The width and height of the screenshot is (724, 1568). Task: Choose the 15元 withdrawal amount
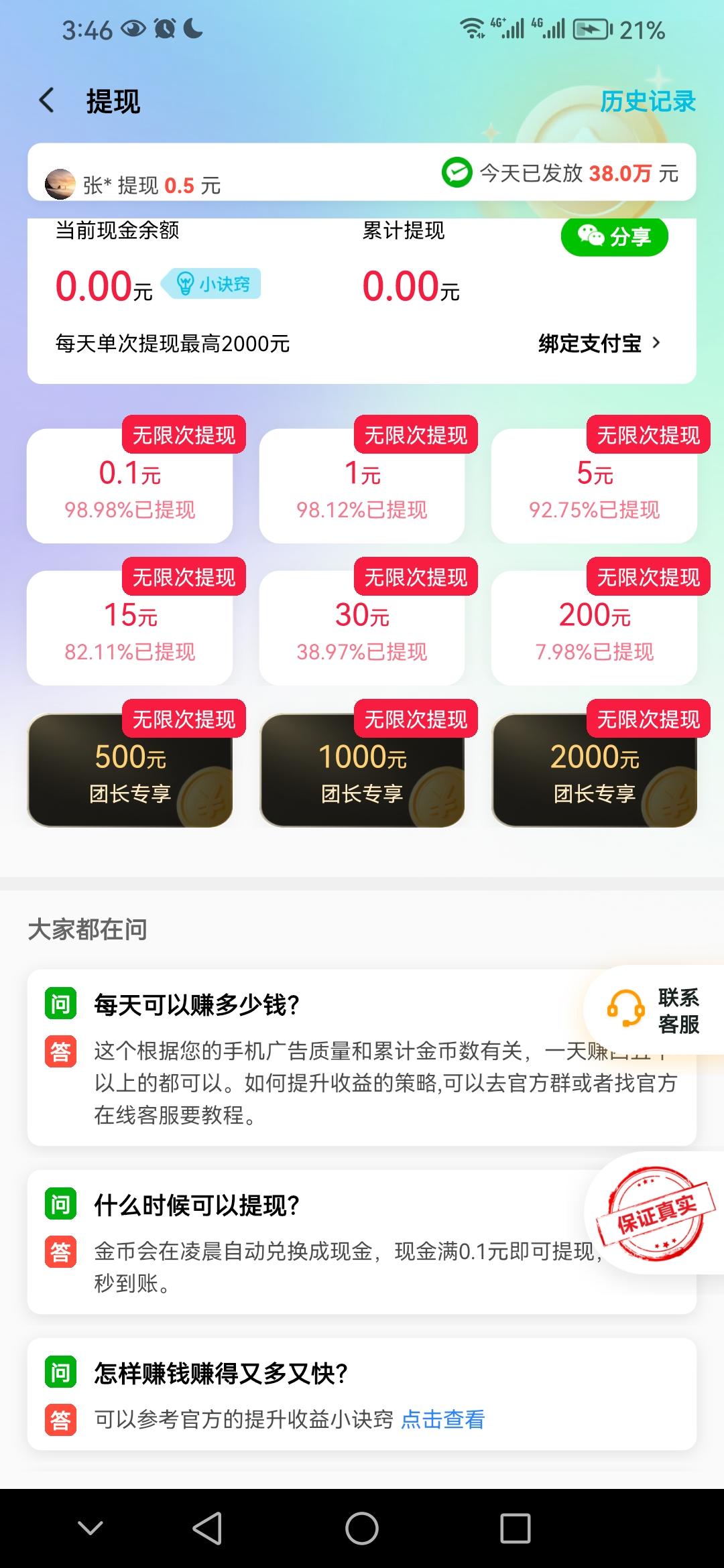(129, 628)
